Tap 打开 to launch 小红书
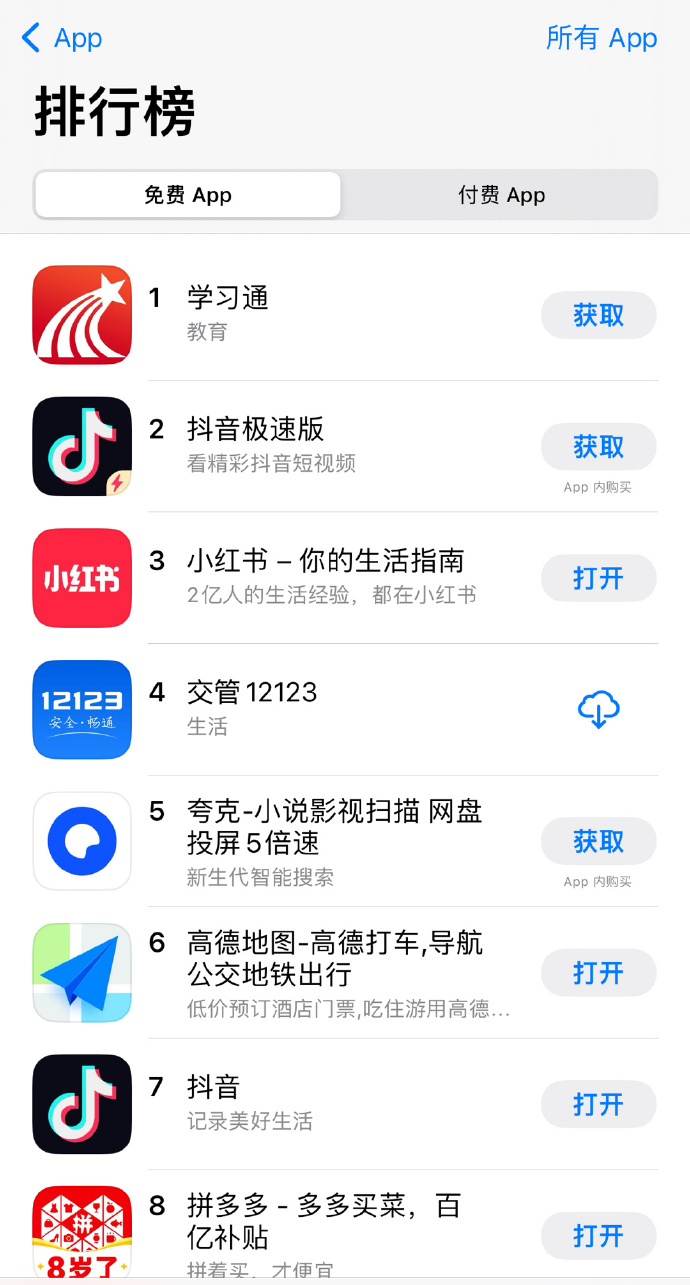 click(x=598, y=578)
